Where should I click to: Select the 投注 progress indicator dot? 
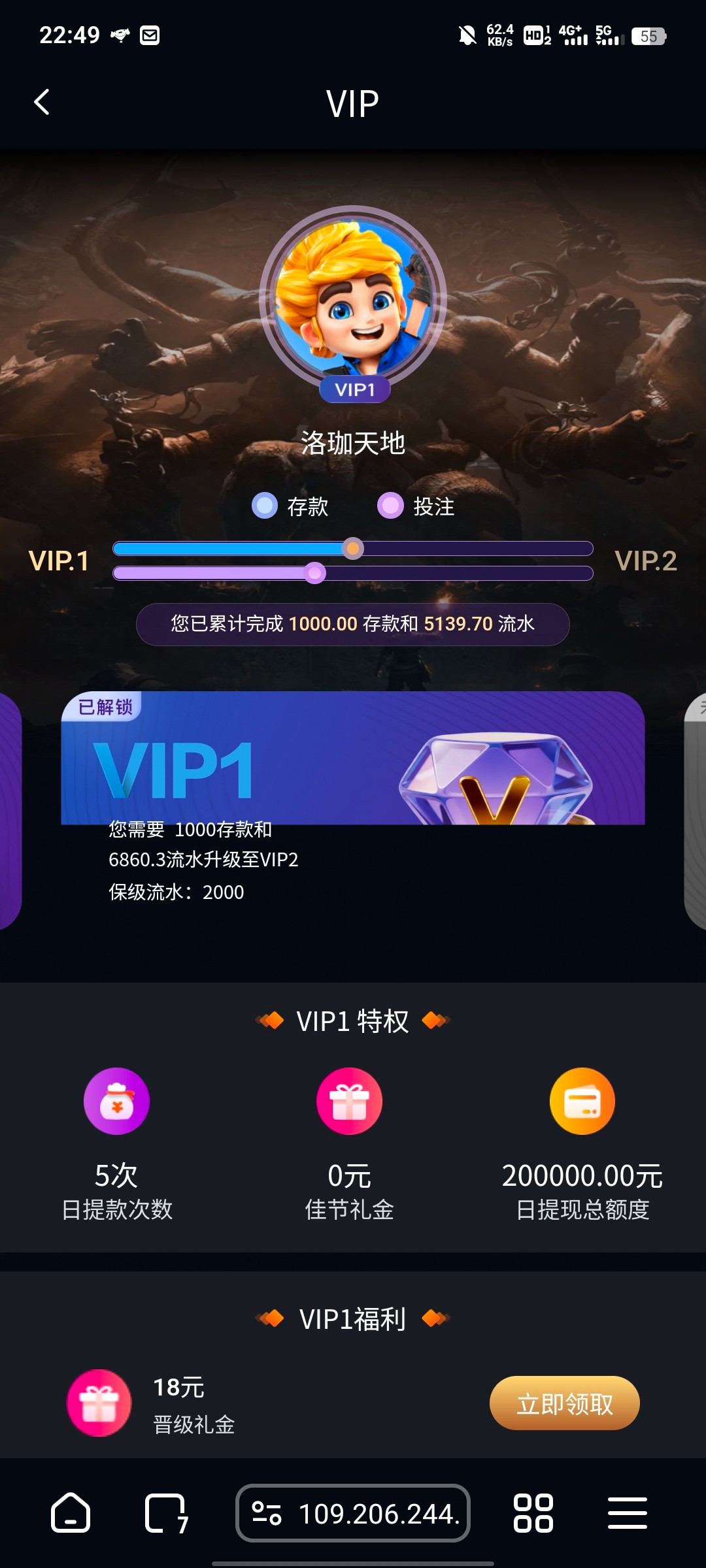tap(390, 506)
